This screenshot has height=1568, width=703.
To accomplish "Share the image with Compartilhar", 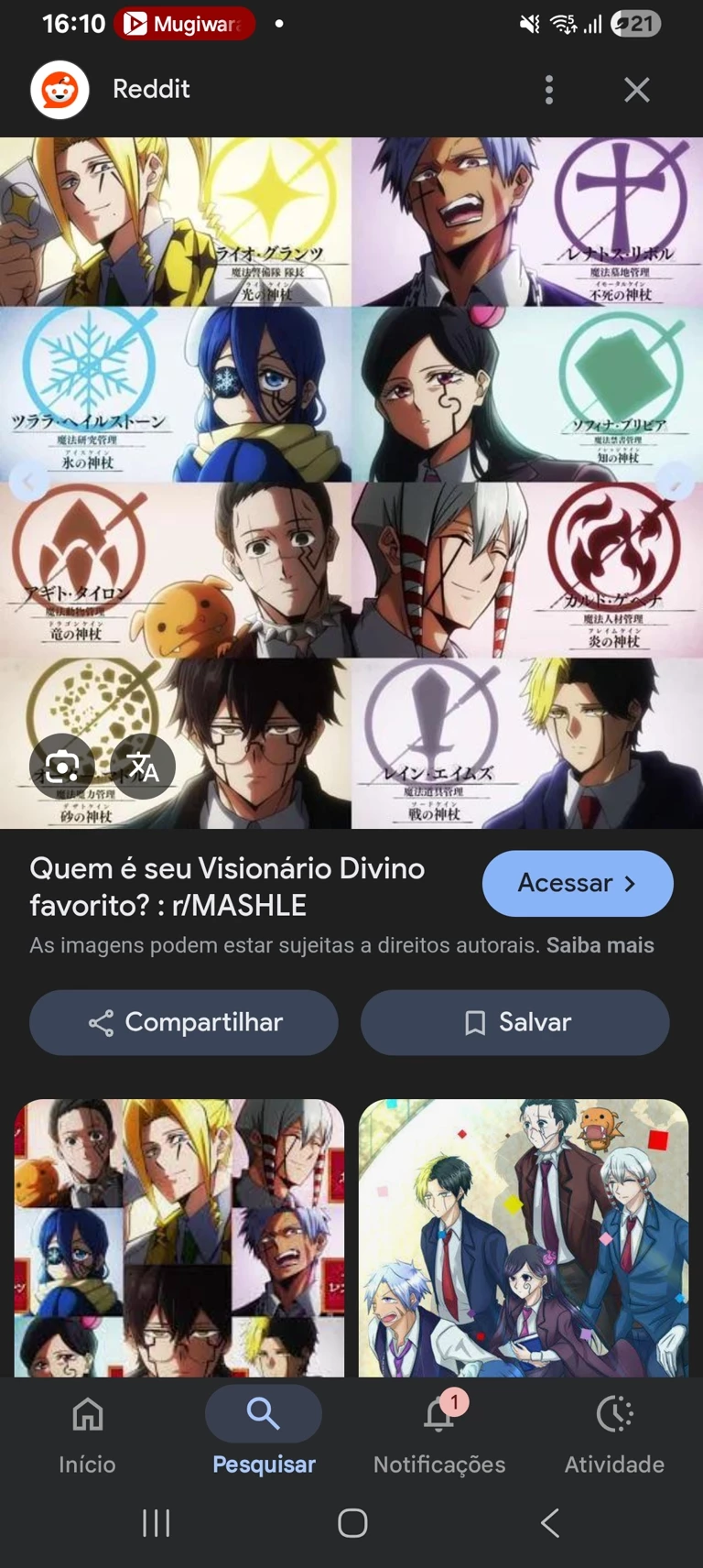I will pos(184,1022).
